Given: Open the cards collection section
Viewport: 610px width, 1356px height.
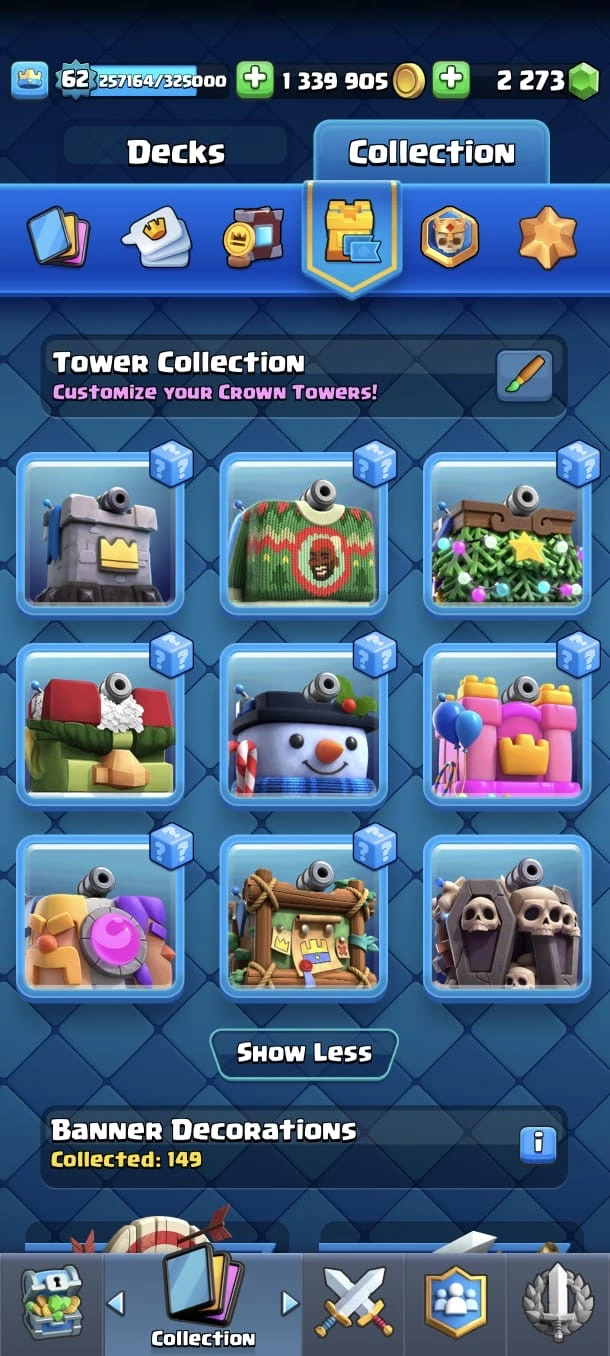Looking at the screenshot, I should tap(58, 237).
